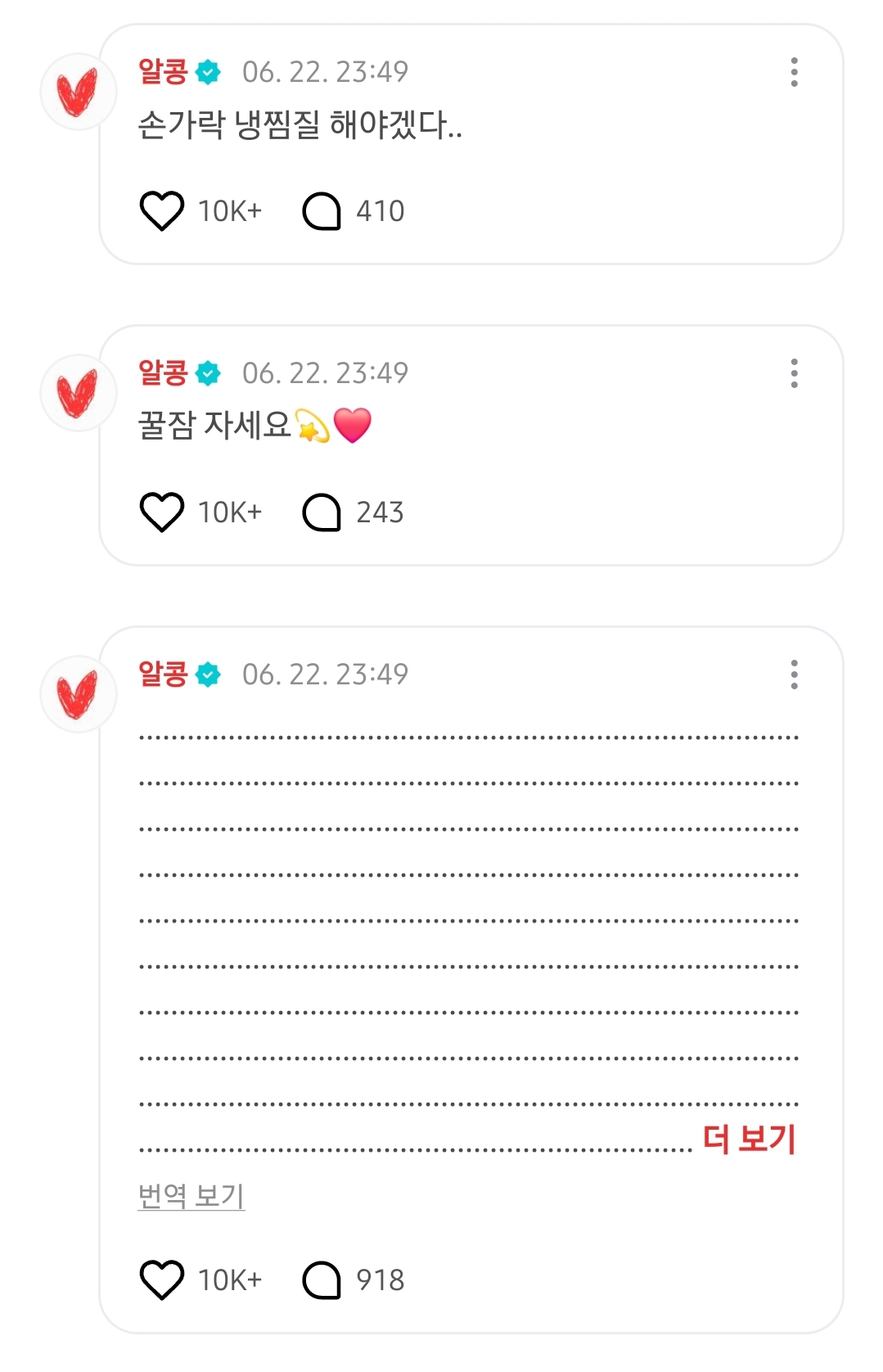The width and height of the screenshot is (883, 1372).
Task: Tap '번역 보기' to translate the post
Action: pos(191,1196)
